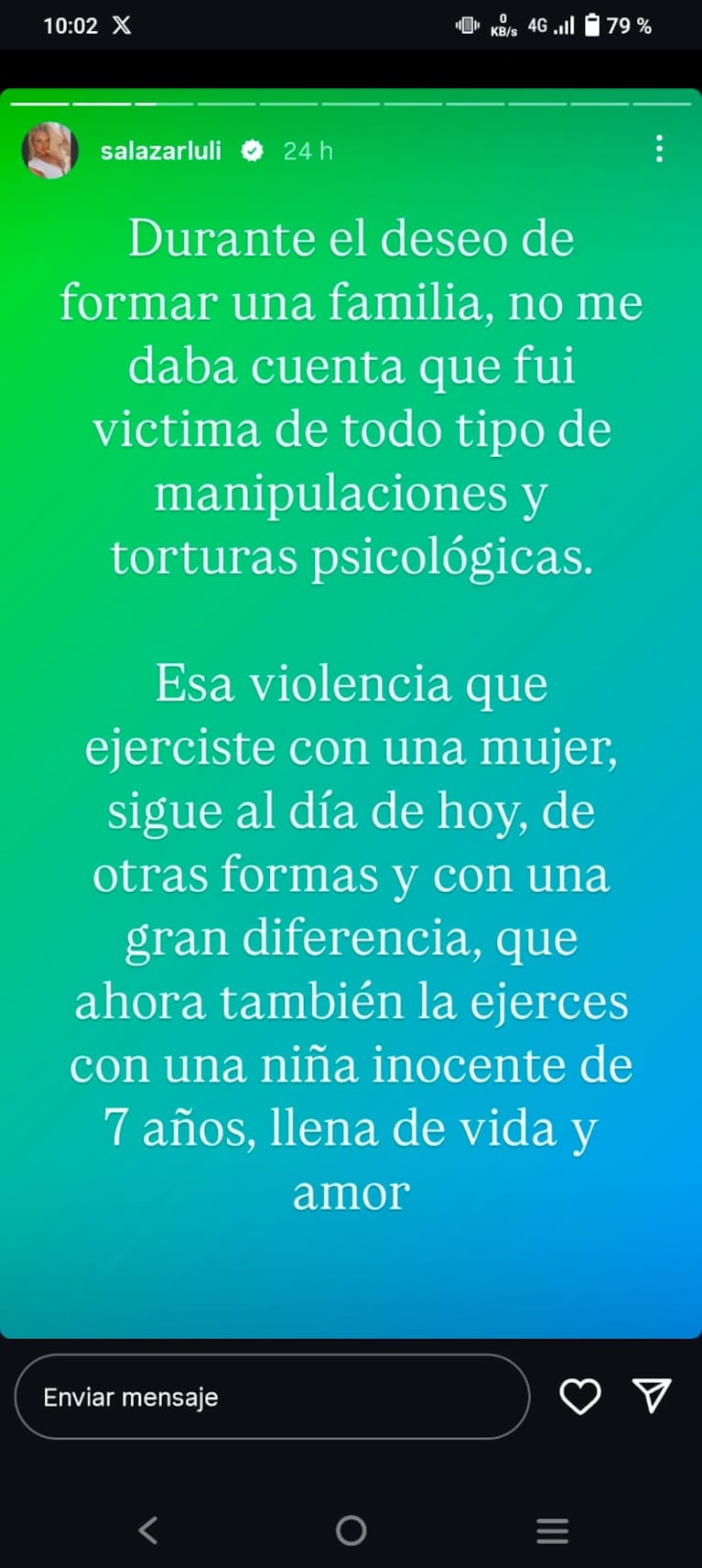Like this story with the heart

[x=580, y=1397]
